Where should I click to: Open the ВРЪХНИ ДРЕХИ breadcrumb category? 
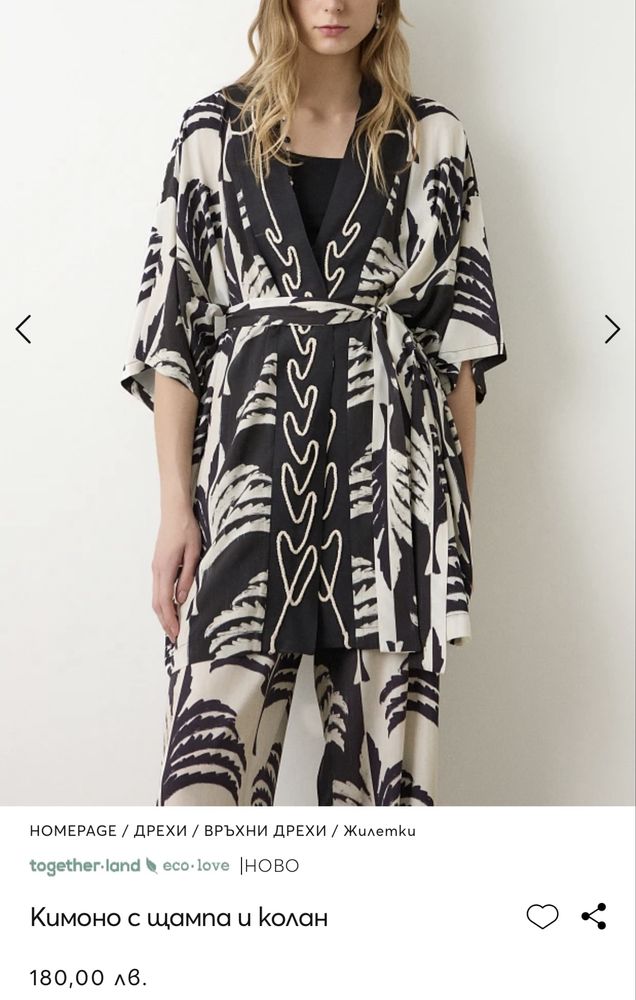(x=266, y=831)
